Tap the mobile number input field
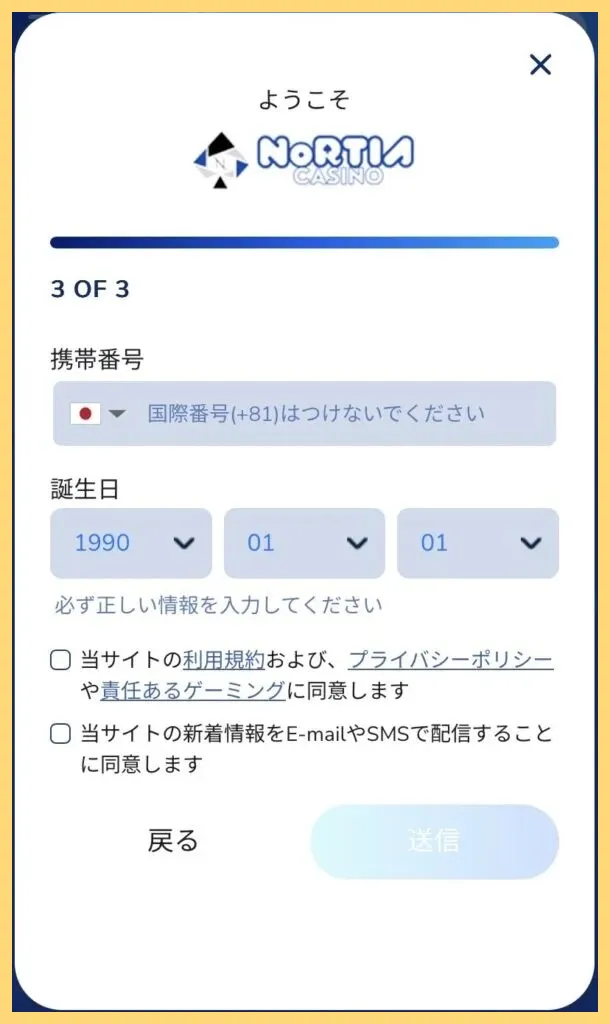The height and width of the screenshot is (1024, 610). tap(340, 414)
